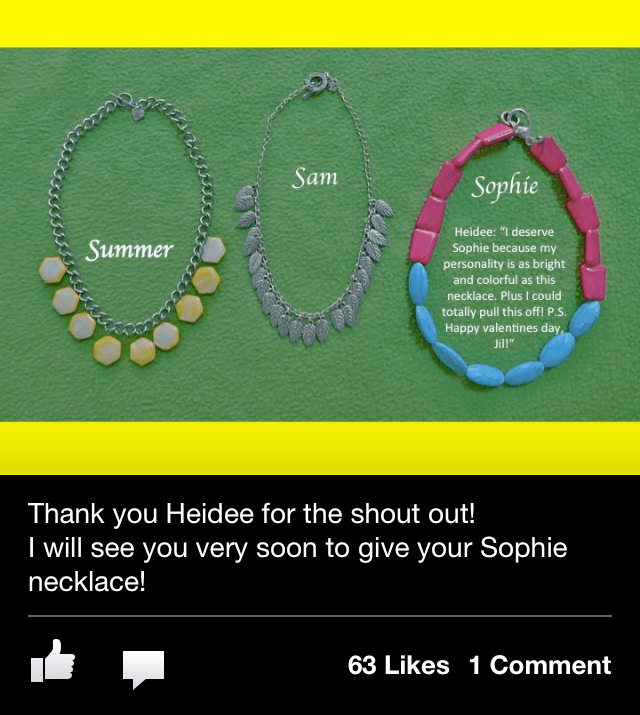The width and height of the screenshot is (640, 715).
Task: View the 63 Likes list
Action: [398, 665]
